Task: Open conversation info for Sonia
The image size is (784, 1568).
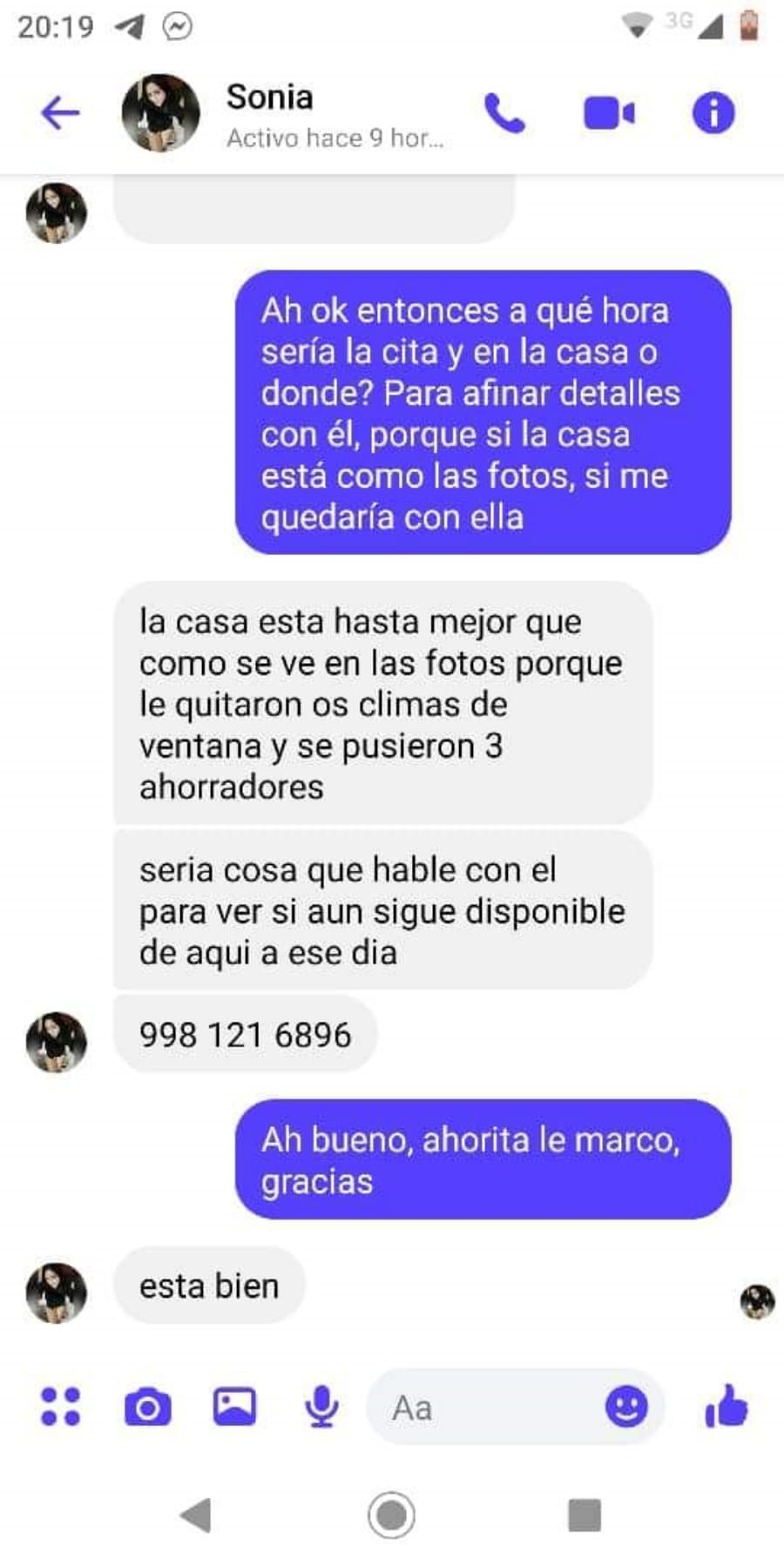Action: [x=713, y=113]
